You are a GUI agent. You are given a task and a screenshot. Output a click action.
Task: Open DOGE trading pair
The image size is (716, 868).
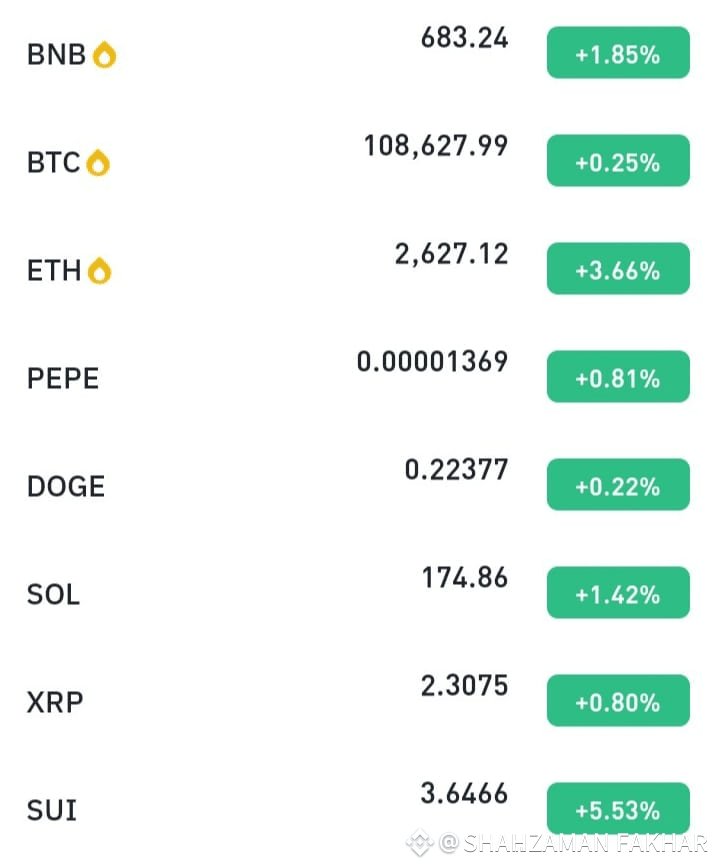pos(358,485)
